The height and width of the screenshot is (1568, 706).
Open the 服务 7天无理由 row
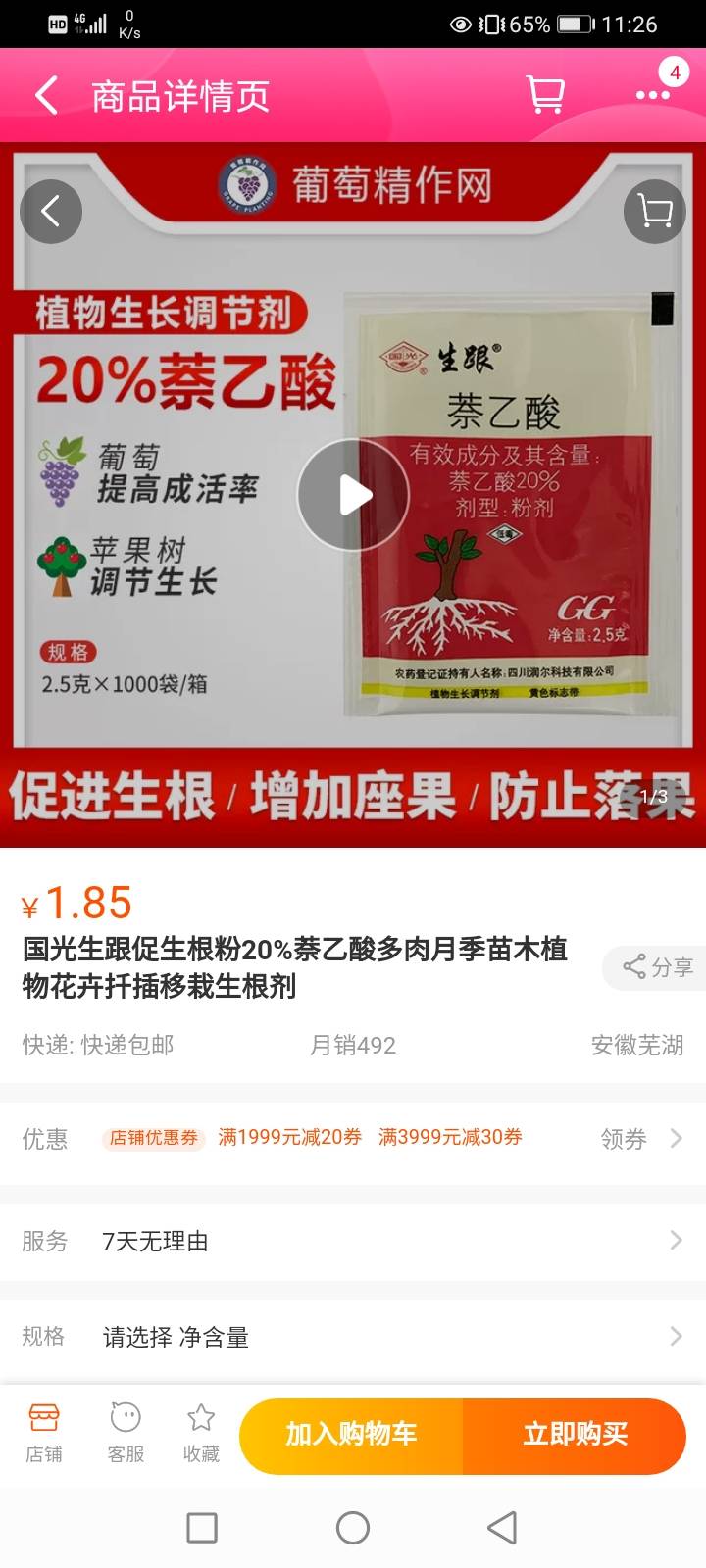coord(353,1241)
